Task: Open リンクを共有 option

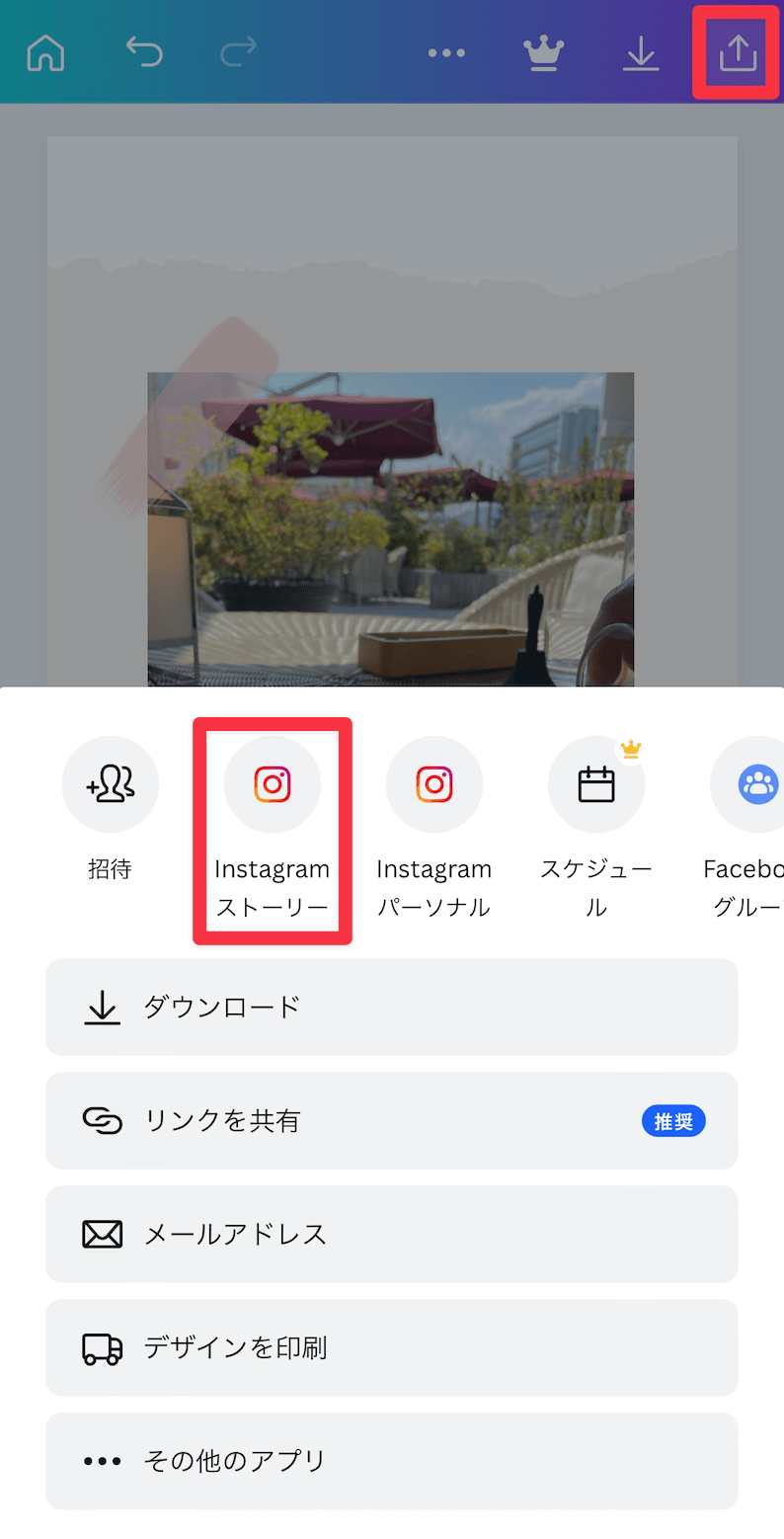Action: point(392,1120)
